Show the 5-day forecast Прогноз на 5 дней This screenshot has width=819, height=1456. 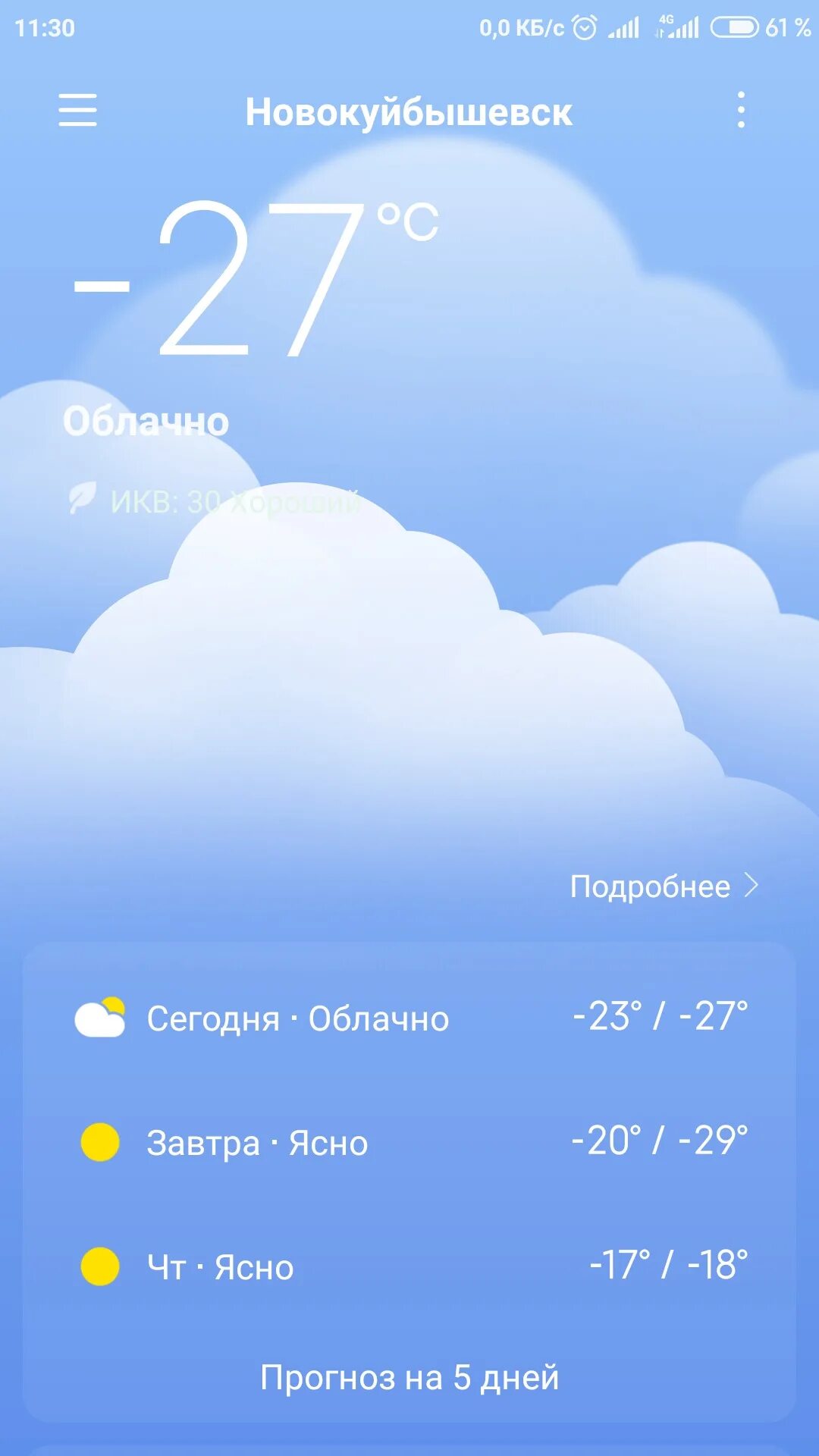(409, 1377)
